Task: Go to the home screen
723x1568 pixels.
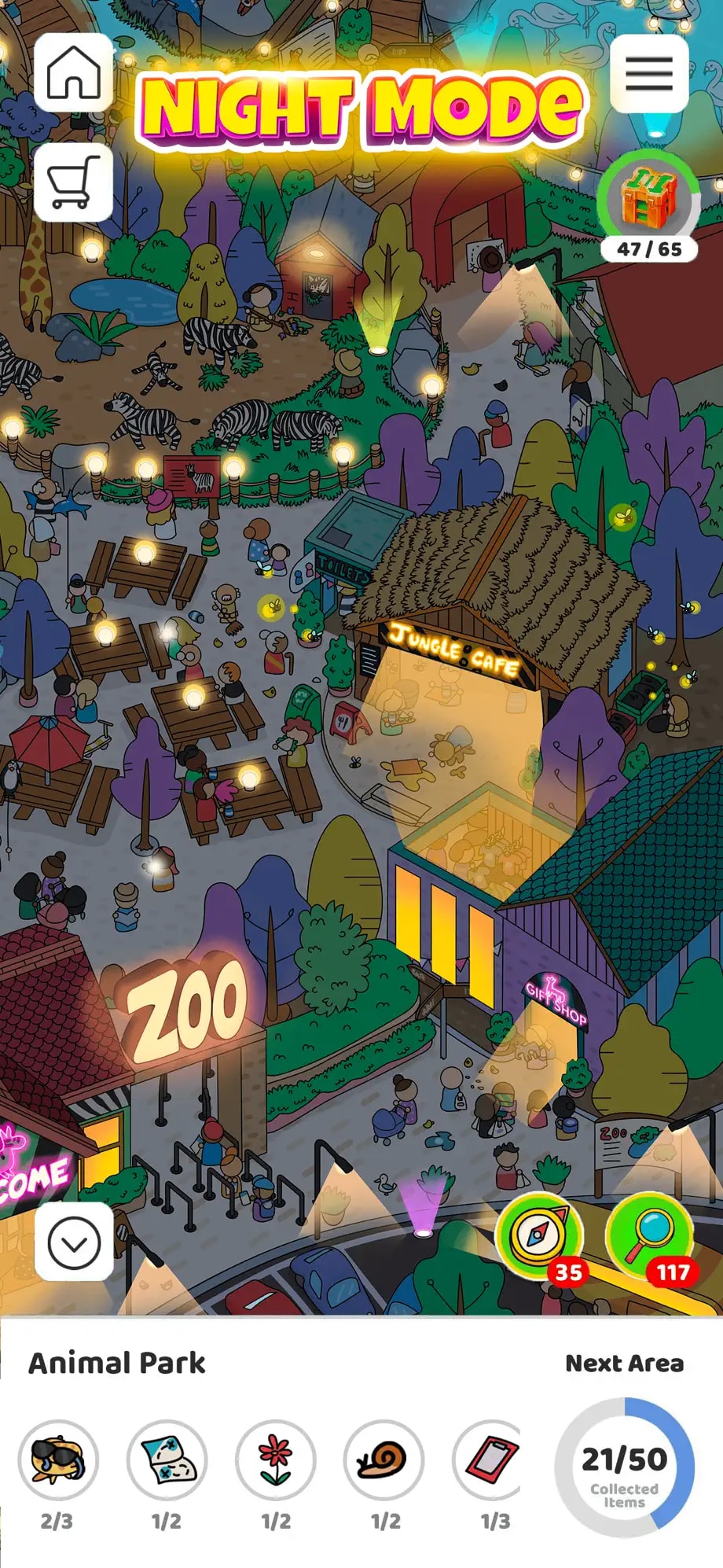Action: click(74, 72)
